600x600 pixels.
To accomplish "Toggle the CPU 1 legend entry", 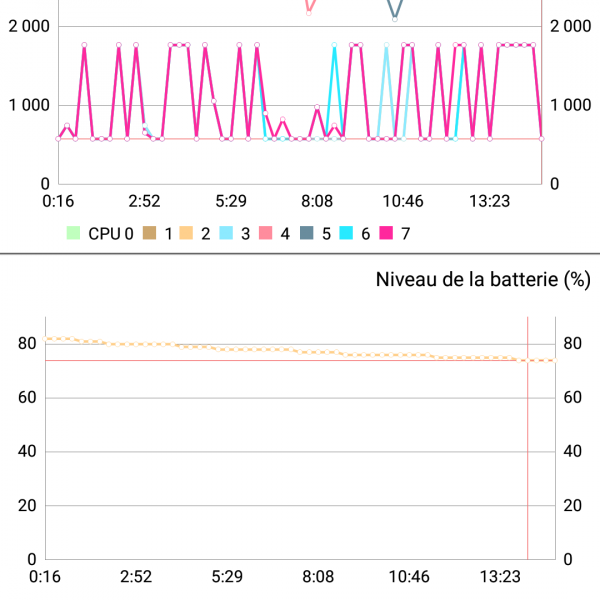I will coord(160,233).
